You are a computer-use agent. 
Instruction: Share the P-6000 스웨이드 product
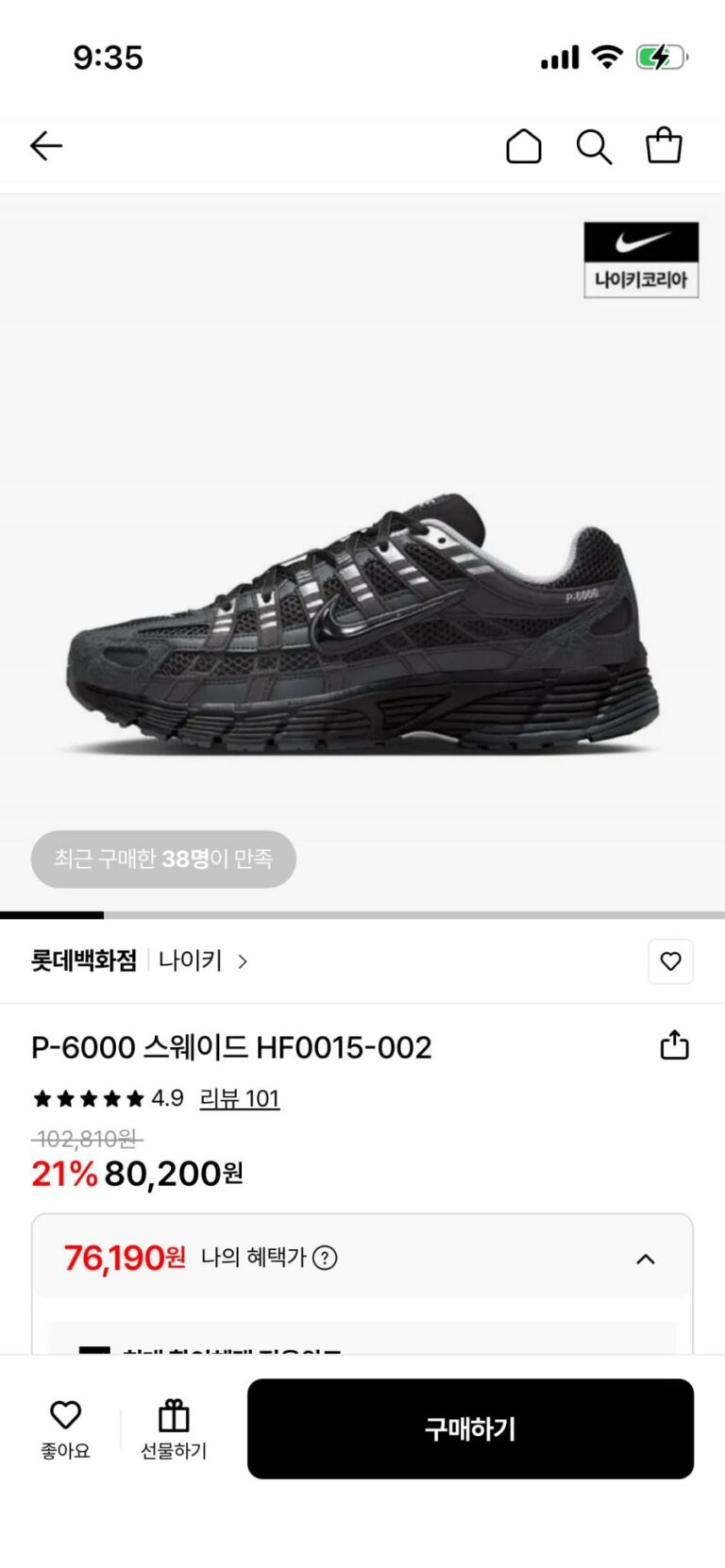click(674, 1045)
